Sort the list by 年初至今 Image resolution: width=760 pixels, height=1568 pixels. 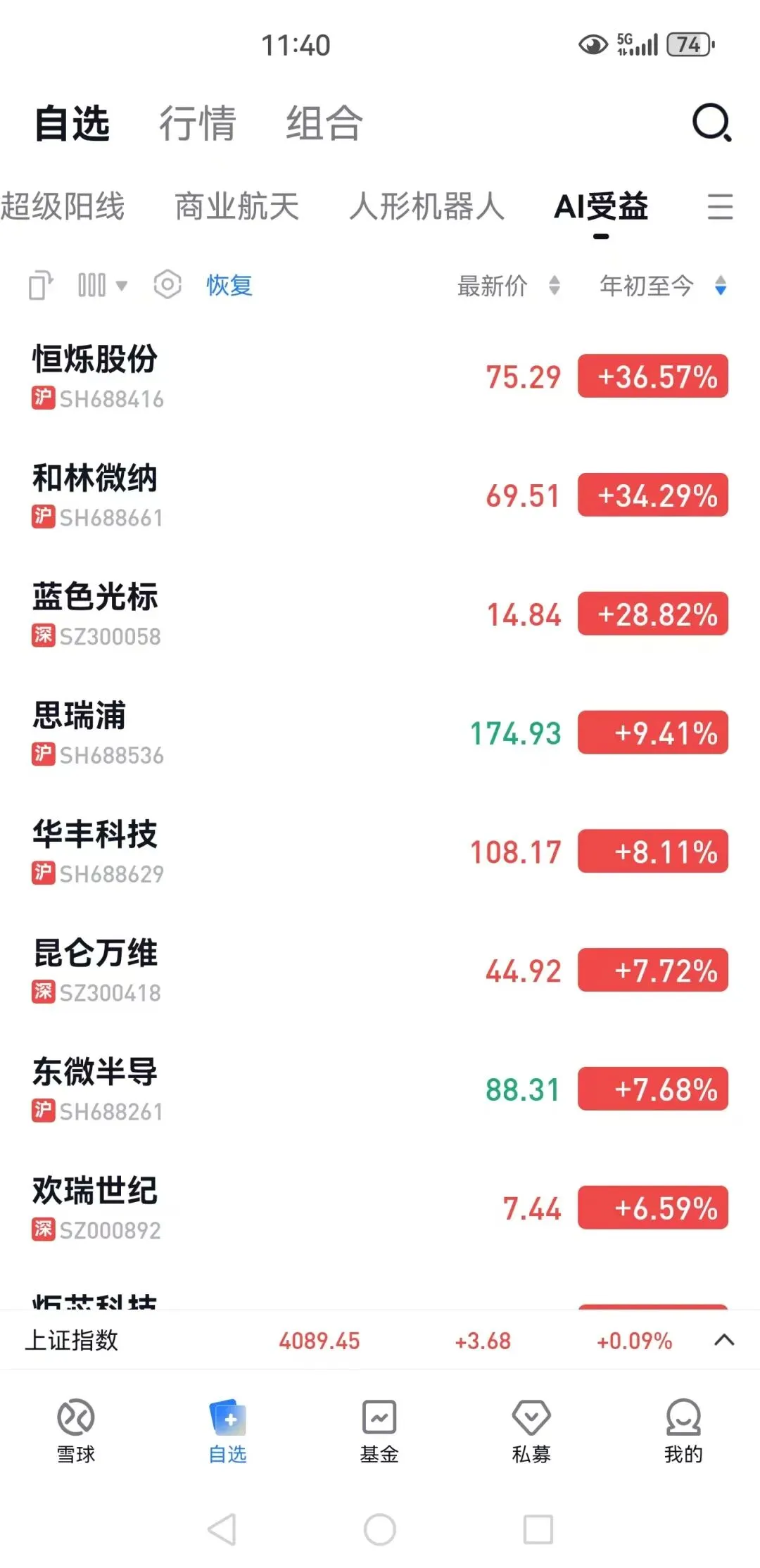(661, 286)
